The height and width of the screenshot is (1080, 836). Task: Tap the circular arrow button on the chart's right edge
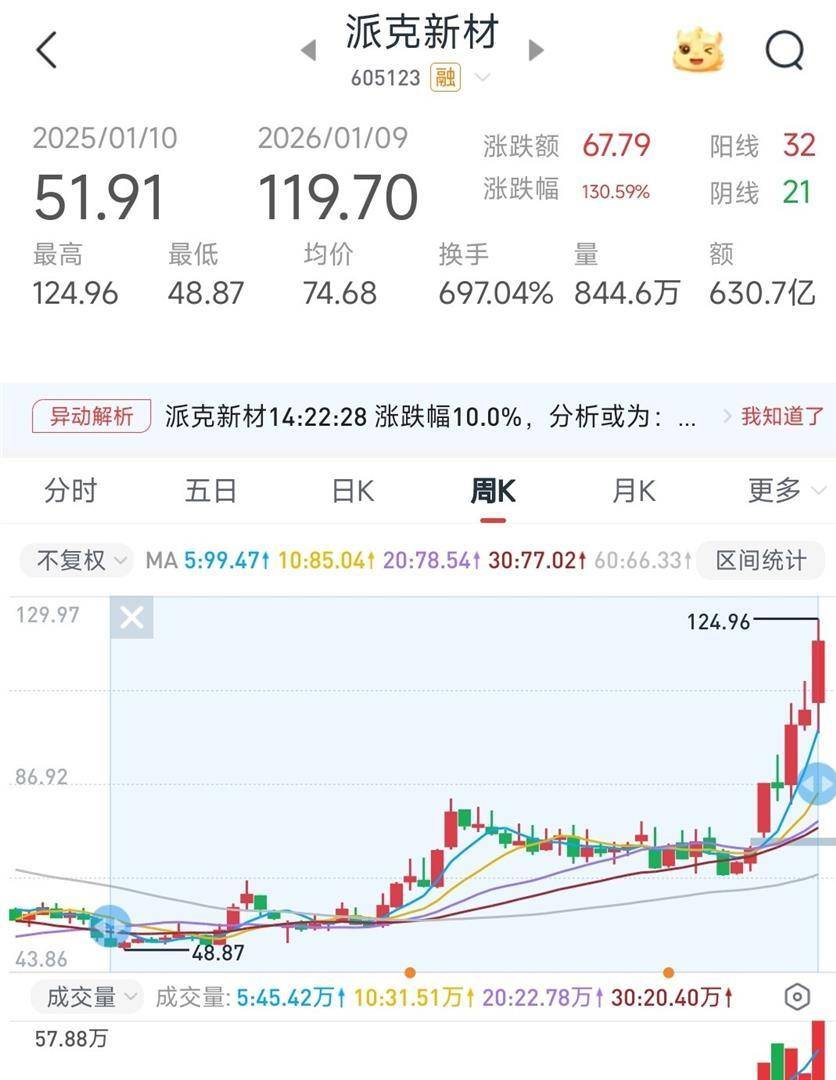(x=818, y=785)
